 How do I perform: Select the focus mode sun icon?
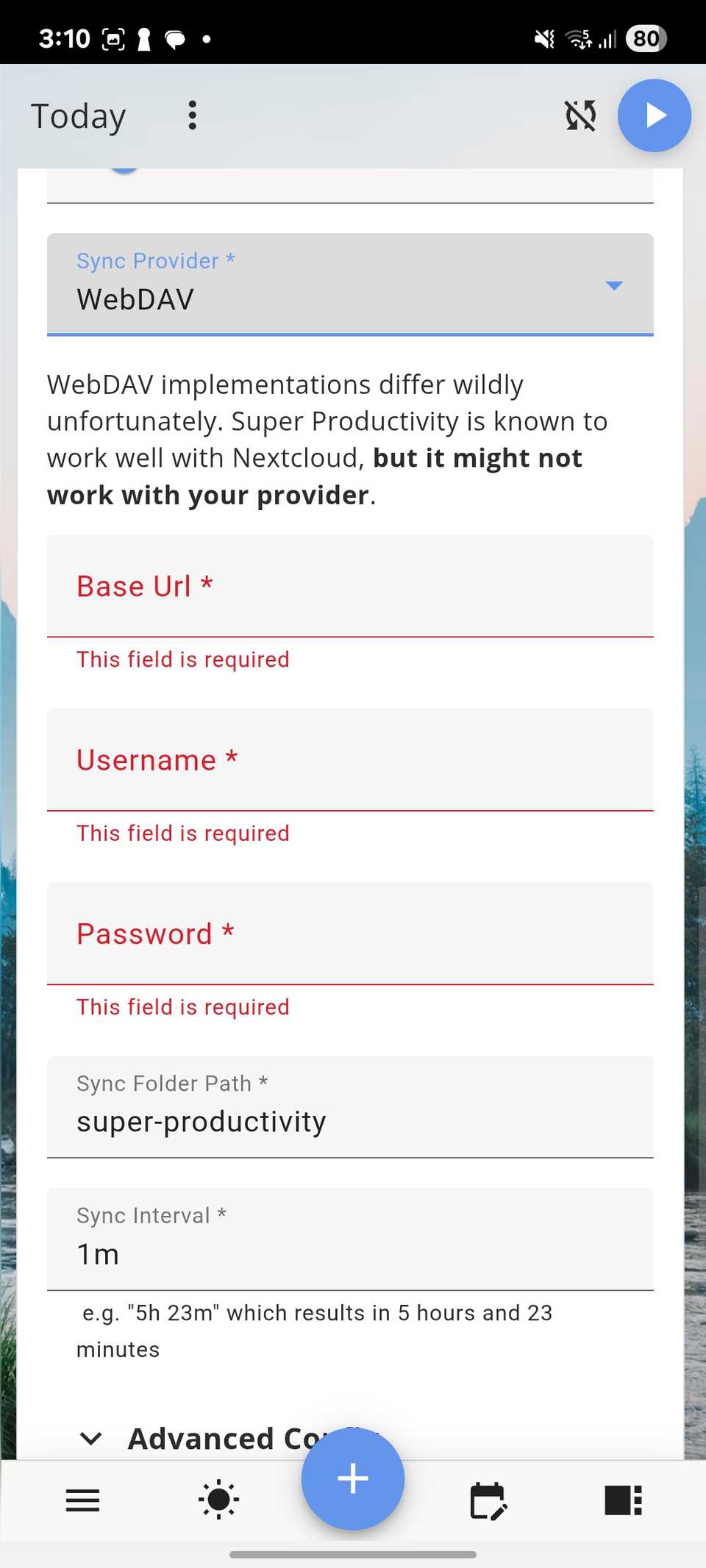click(218, 1500)
